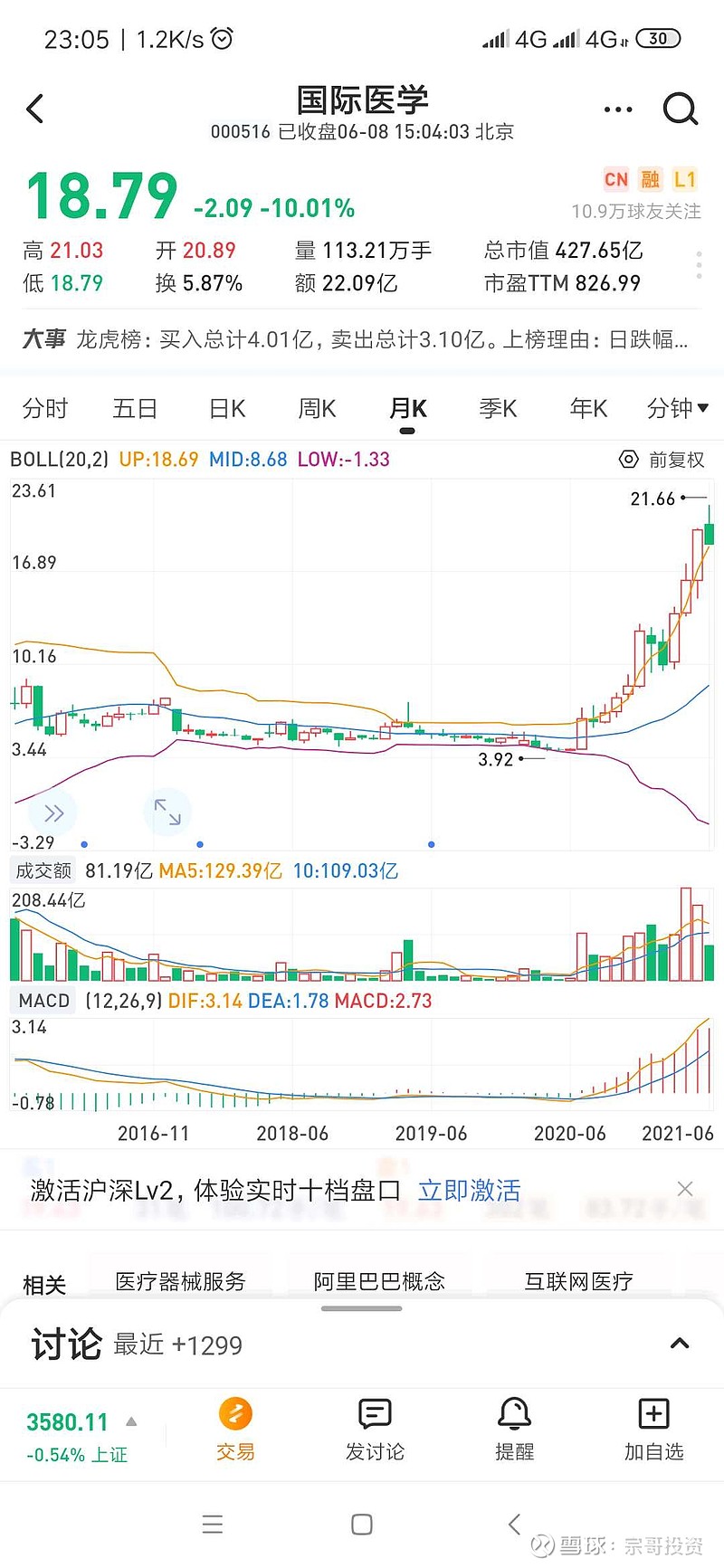Screen dimensions: 724x1568
Task: Open the 交易 trading button
Action: click(x=235, y=1429)
